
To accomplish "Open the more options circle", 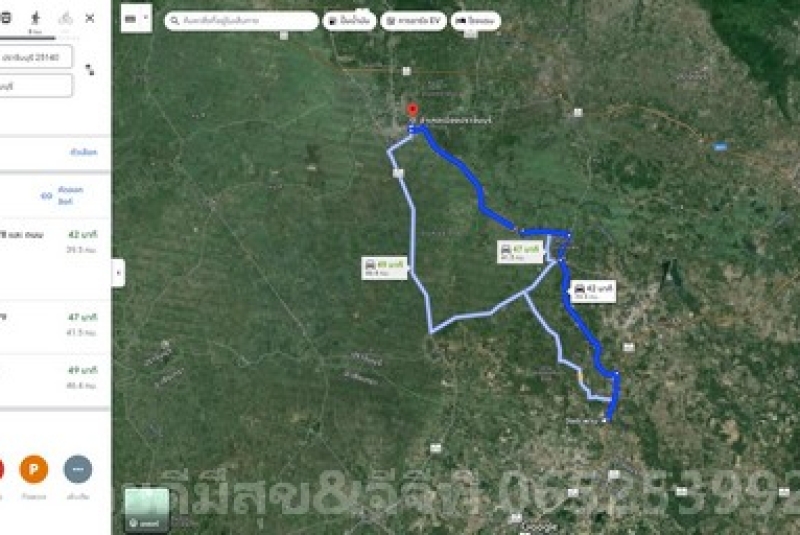I will (77, 469).
